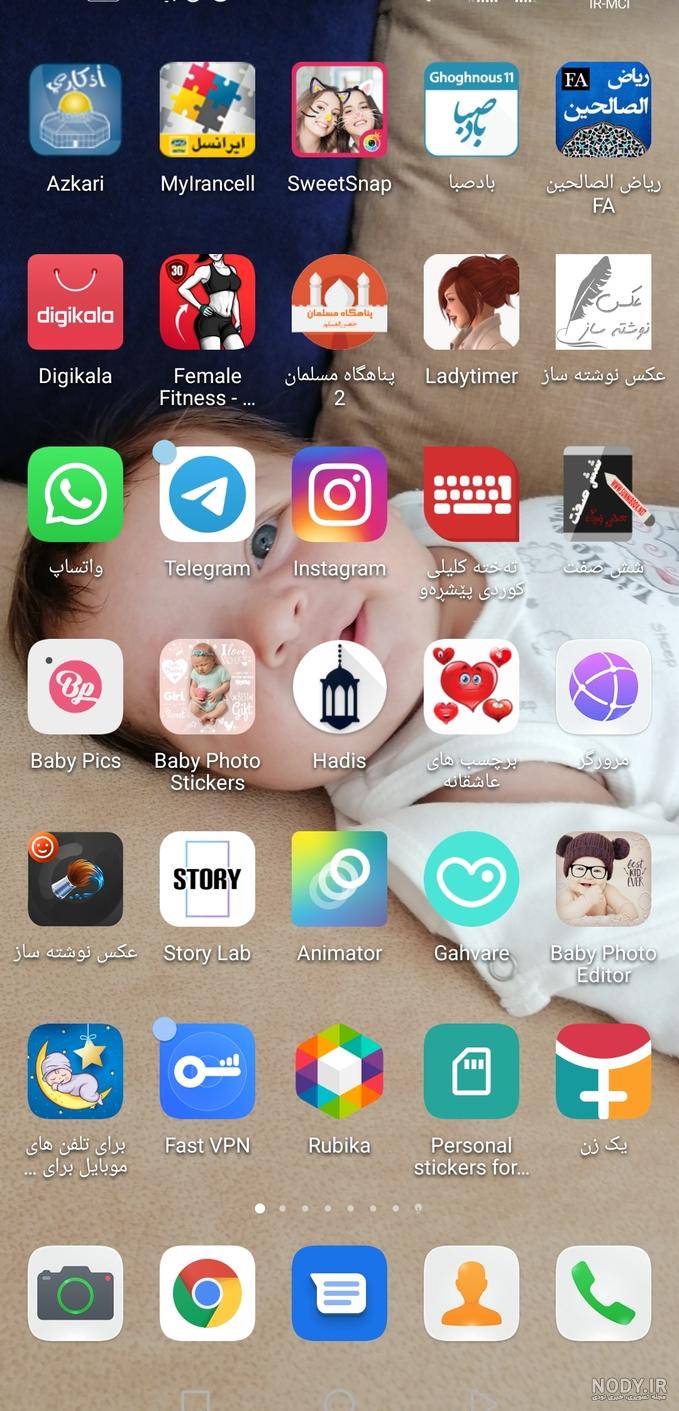The image size is (679, 1411).
Task: Launch MyIrancell
Action: click(207, 110)
